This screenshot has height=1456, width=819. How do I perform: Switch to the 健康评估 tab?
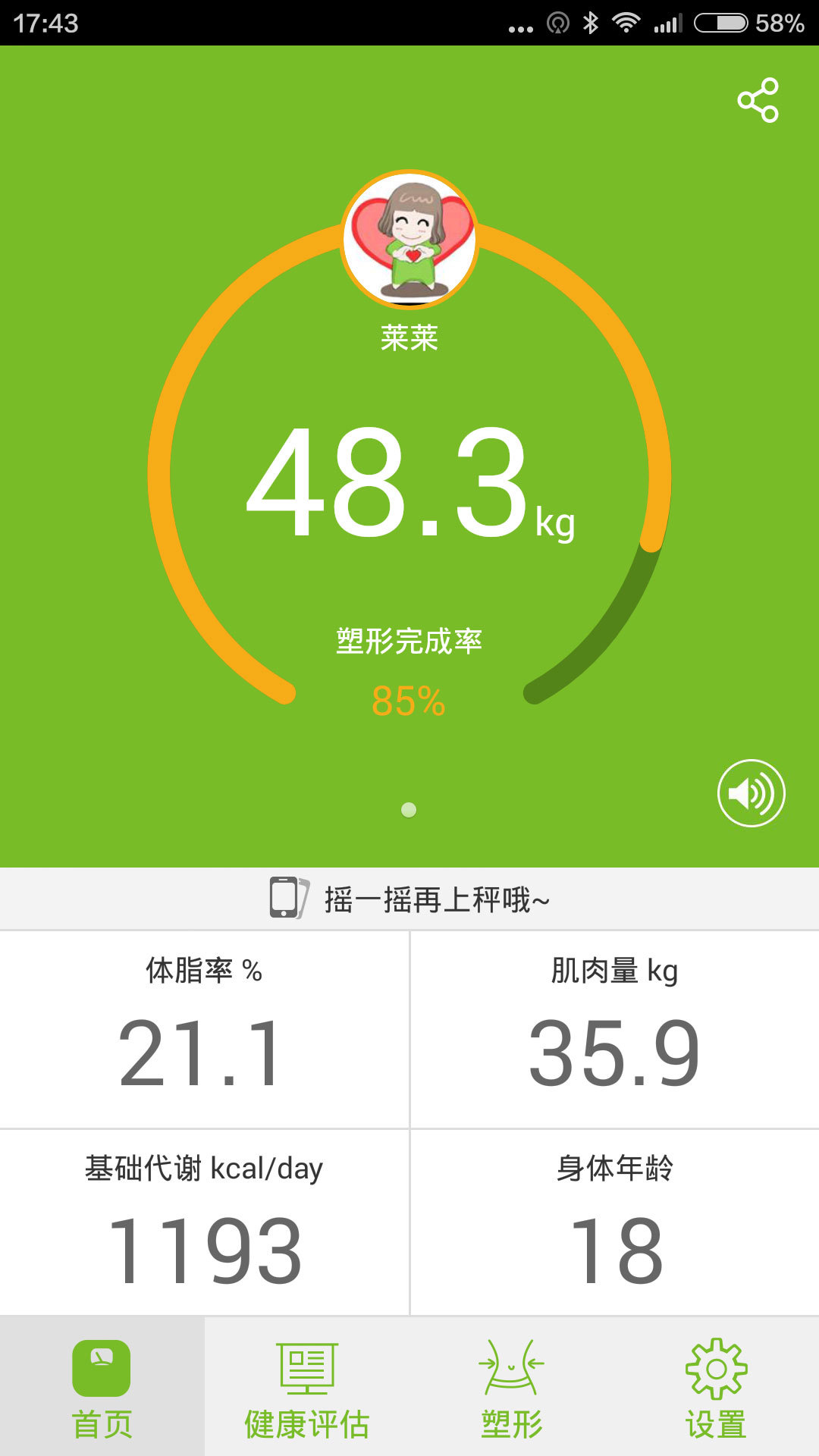[x=307, y=1382]
